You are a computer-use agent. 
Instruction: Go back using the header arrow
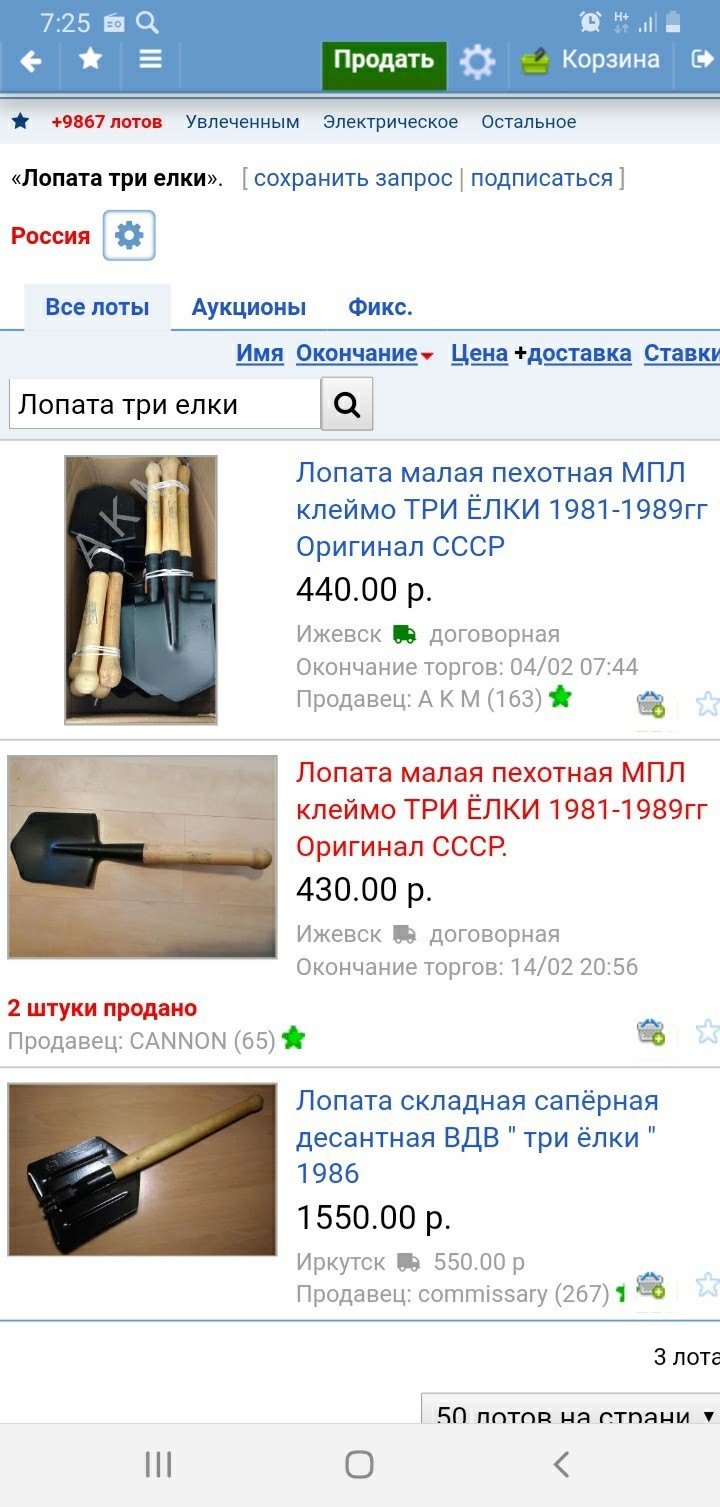coord(31,61)
